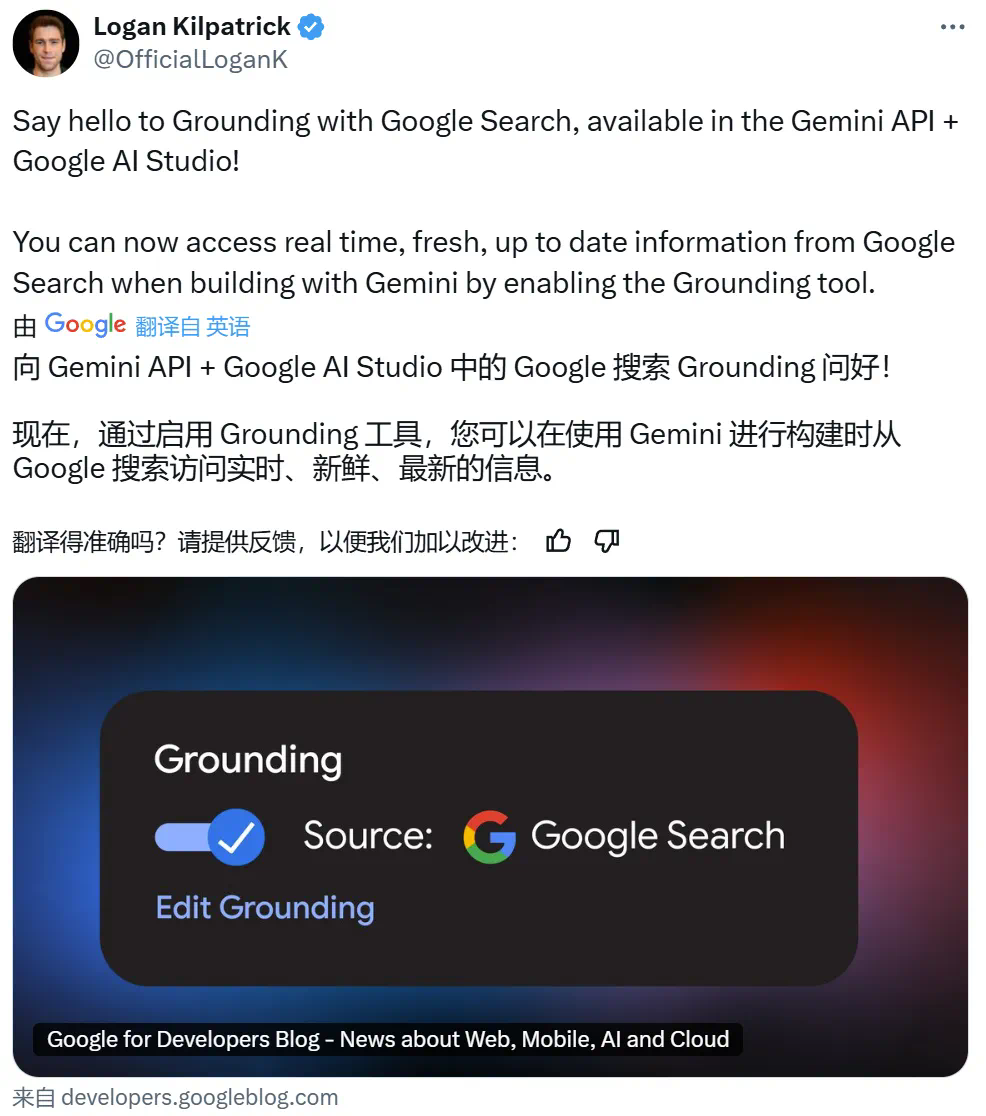Screen dimensions: 986x1116
Task: Give thumbs down on the translation
Action: (607, 542)
